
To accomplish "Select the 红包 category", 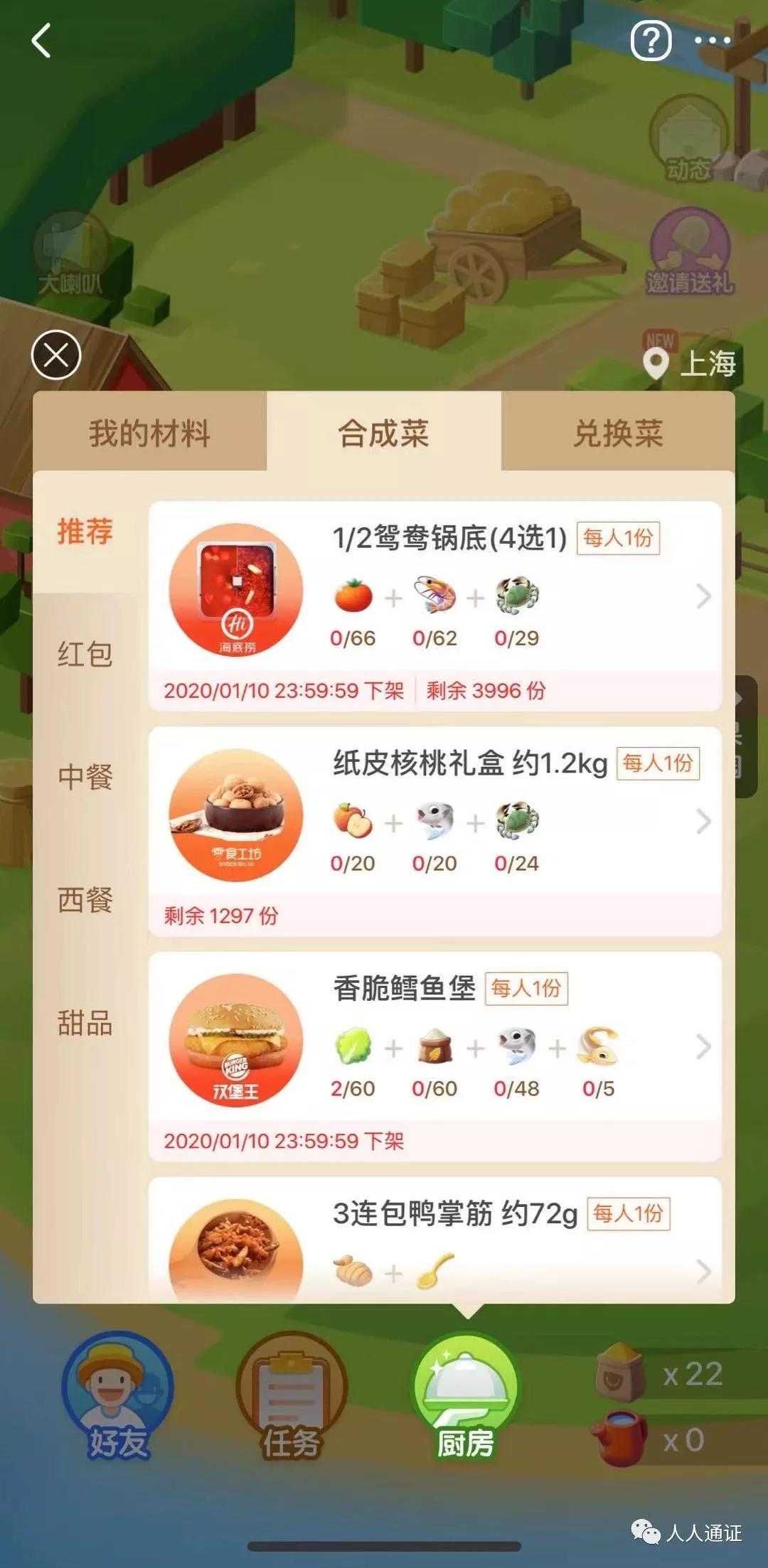I will 85,654.
